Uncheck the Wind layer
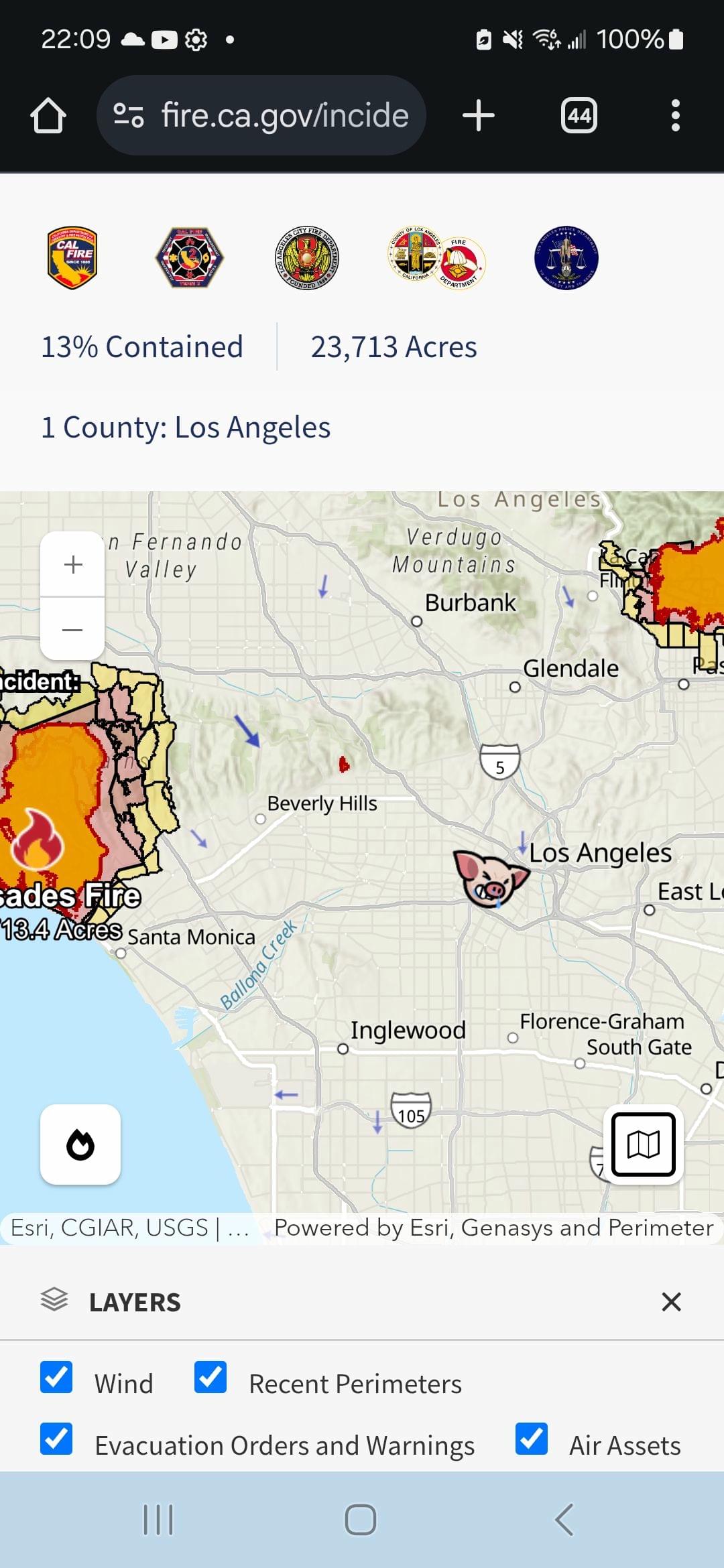The width and height of the screenshot is (724, 1568). coord(56,1378)
